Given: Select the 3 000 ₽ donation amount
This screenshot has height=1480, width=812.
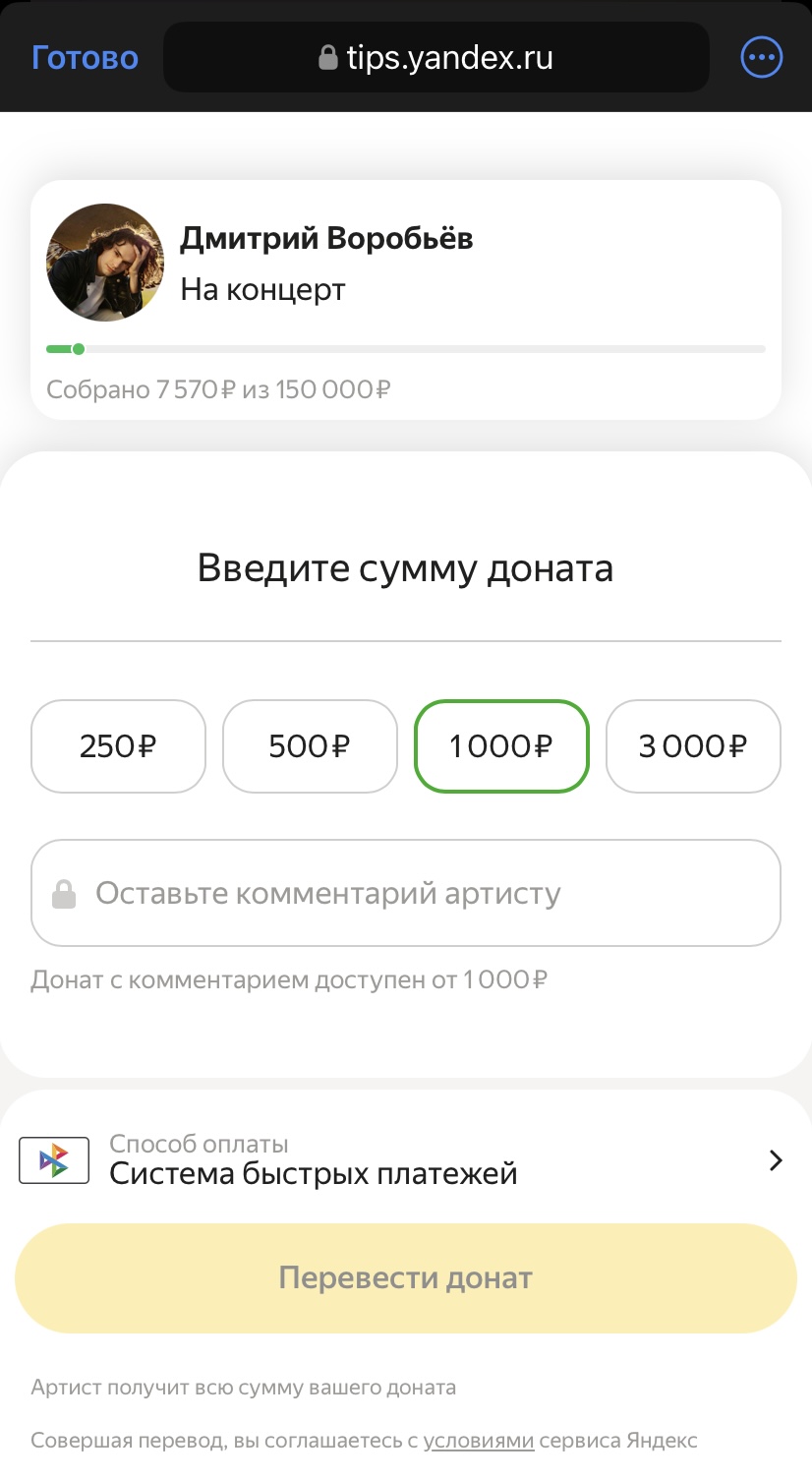Looking at the screenshot, I should (693, 746).
